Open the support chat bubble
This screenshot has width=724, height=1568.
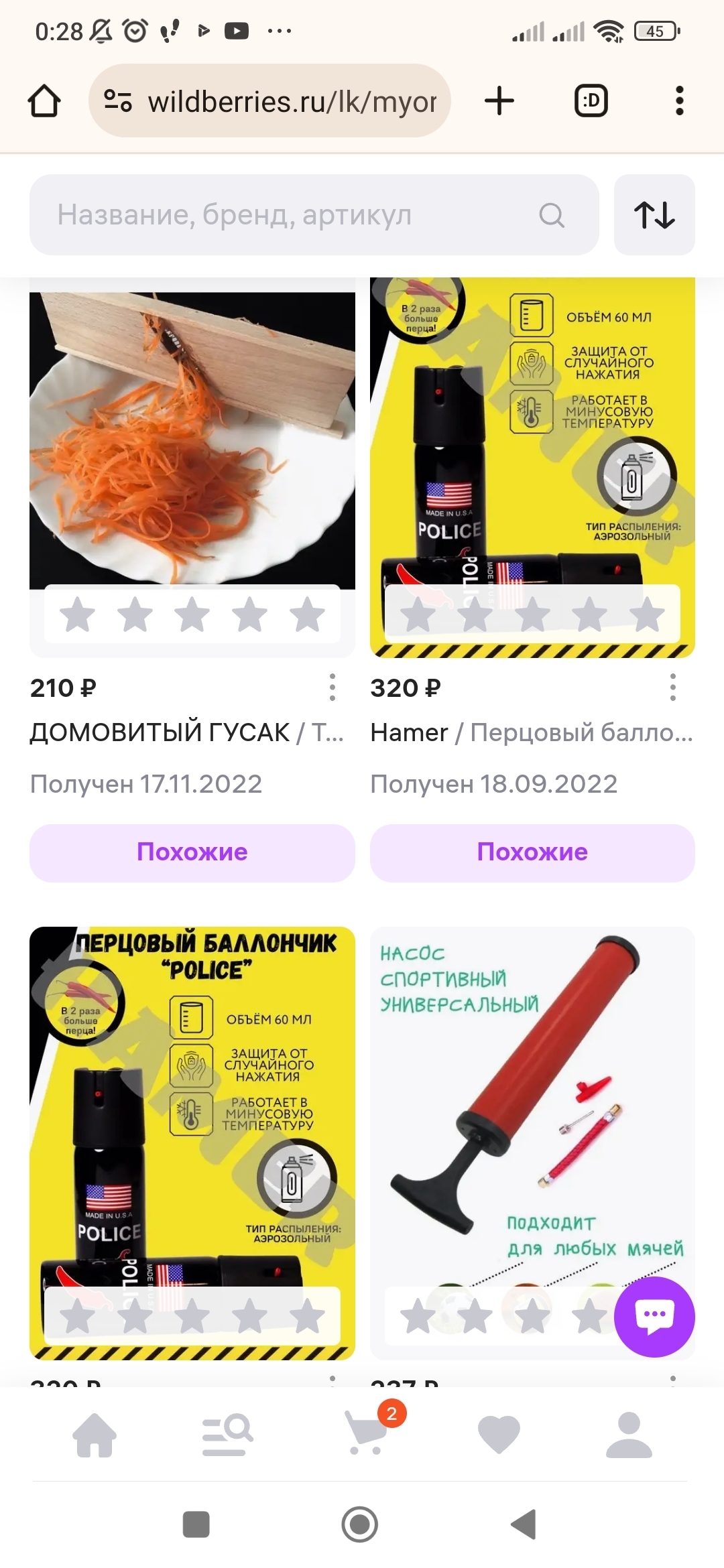[x=654, y=1316]
